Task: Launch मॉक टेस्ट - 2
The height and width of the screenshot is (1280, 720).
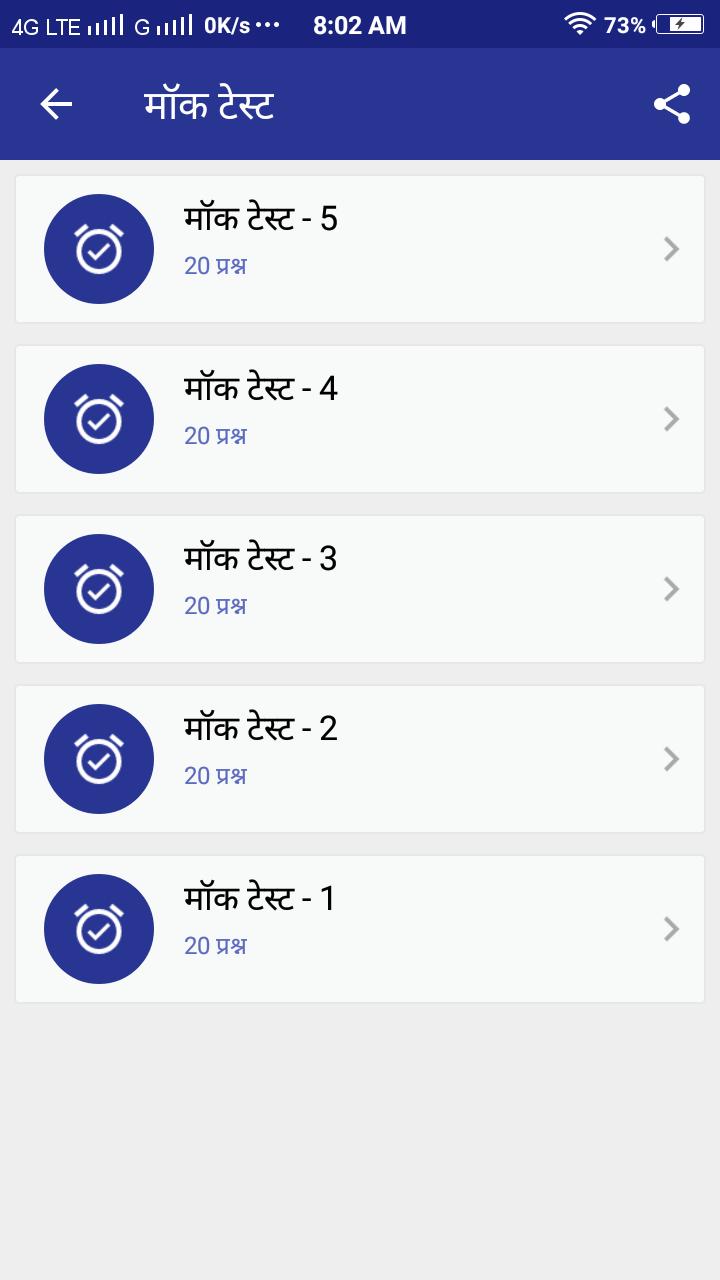Action: coord(360,759)
